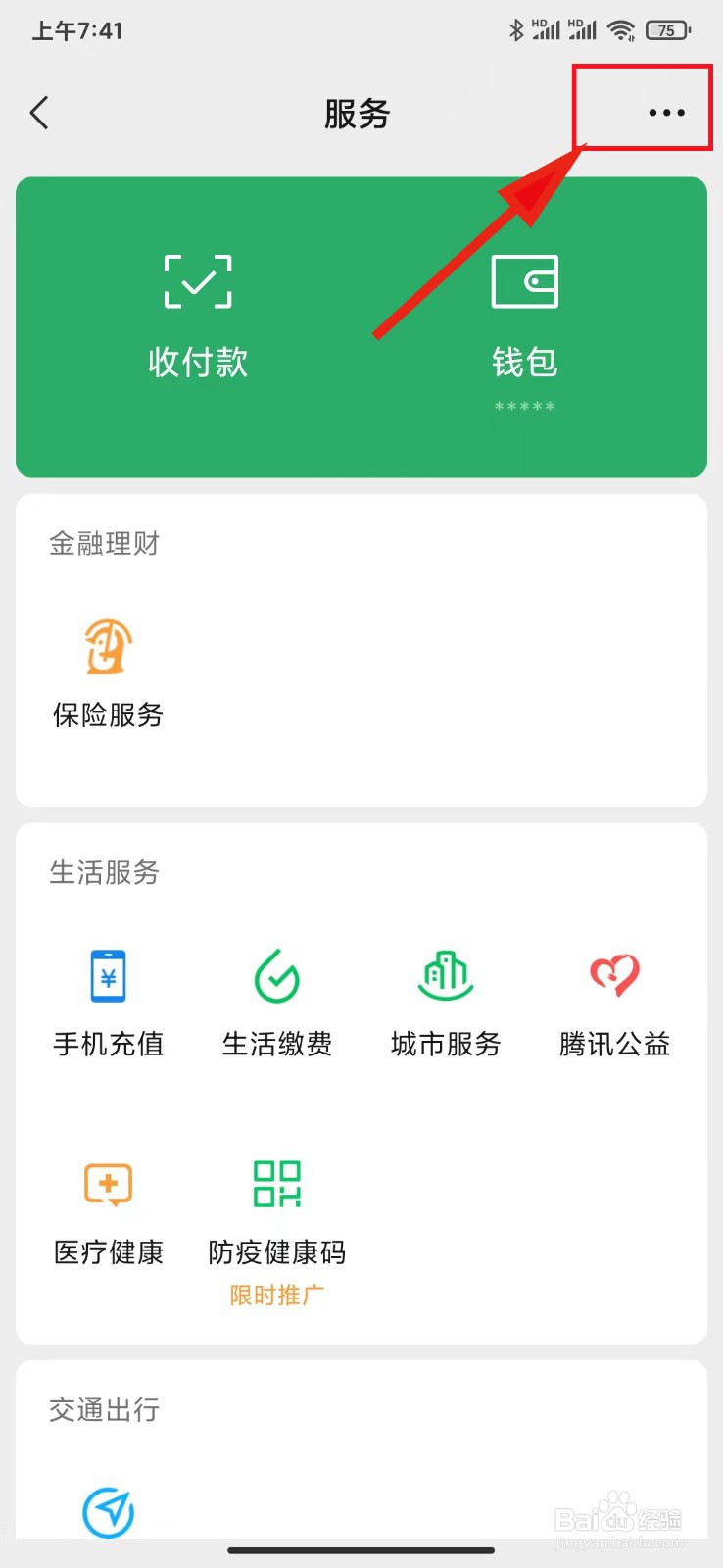Open 收付款 to pay or receive
Screen dimensions: 723x1568
coord(198,316)
